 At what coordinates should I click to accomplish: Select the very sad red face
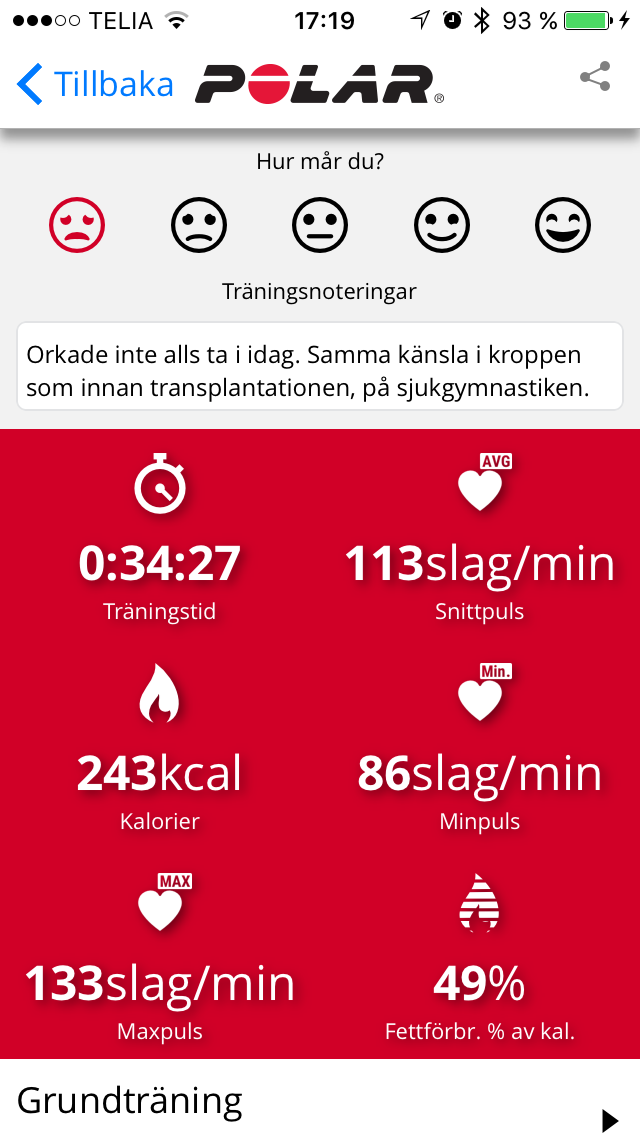coord(77,225)
